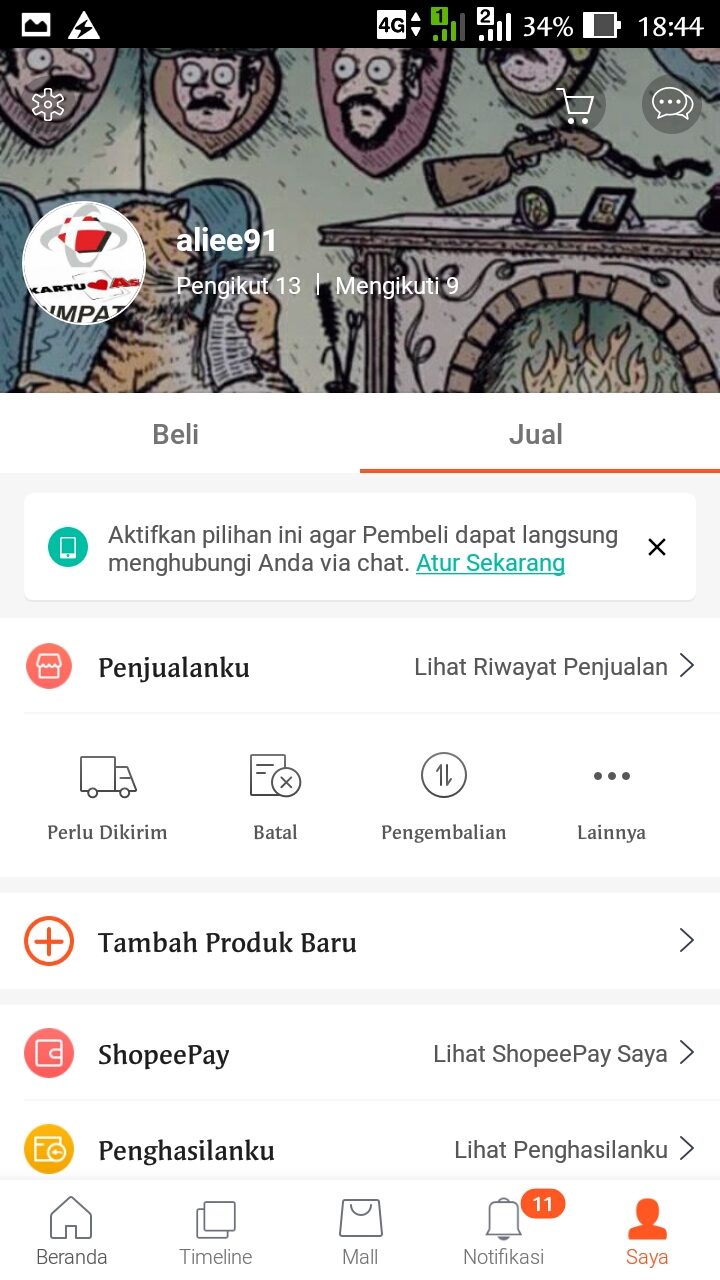Viewport: 720px width, 1280px height.
Task: Open the Mall tab
Action: [360, 1232]
